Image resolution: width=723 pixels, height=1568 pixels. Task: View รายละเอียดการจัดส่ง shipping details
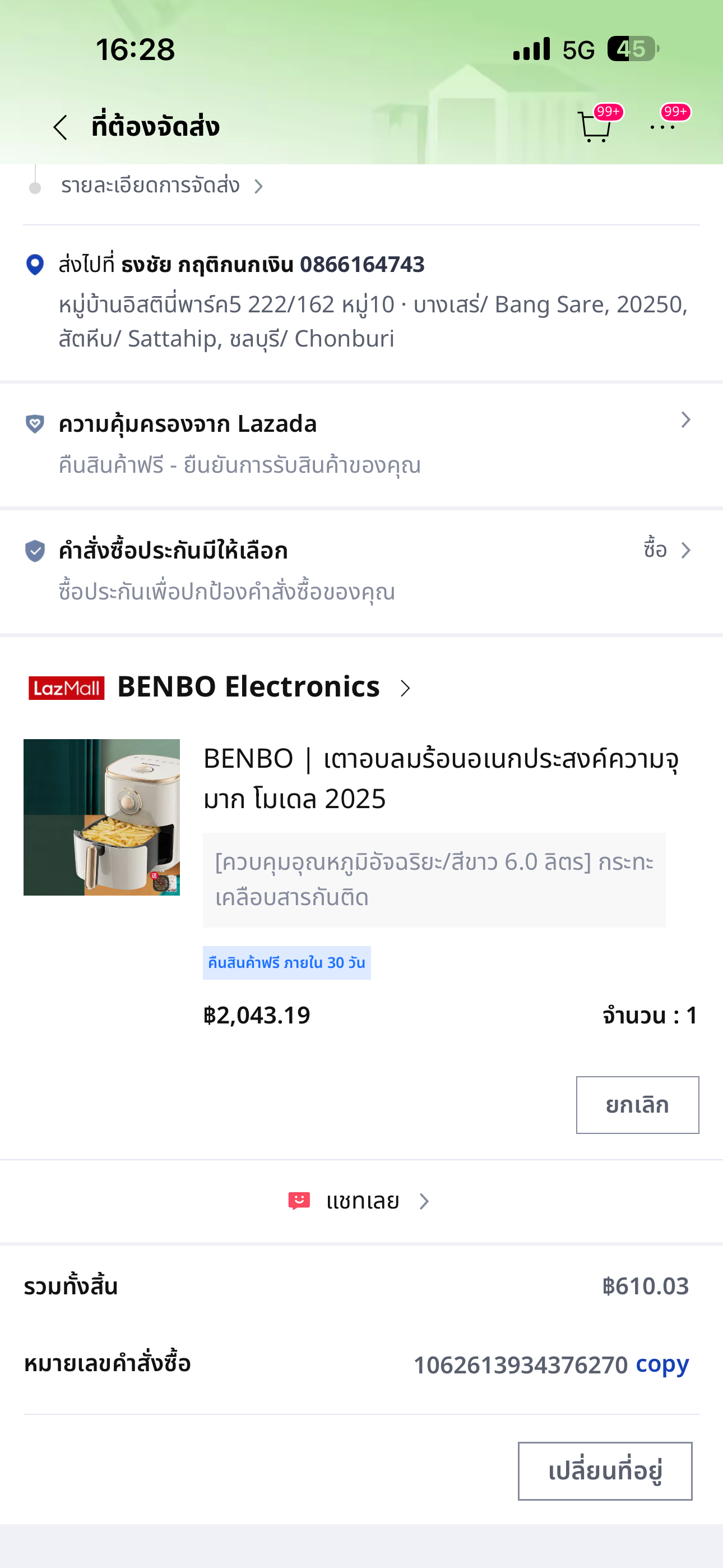point(162,186)
